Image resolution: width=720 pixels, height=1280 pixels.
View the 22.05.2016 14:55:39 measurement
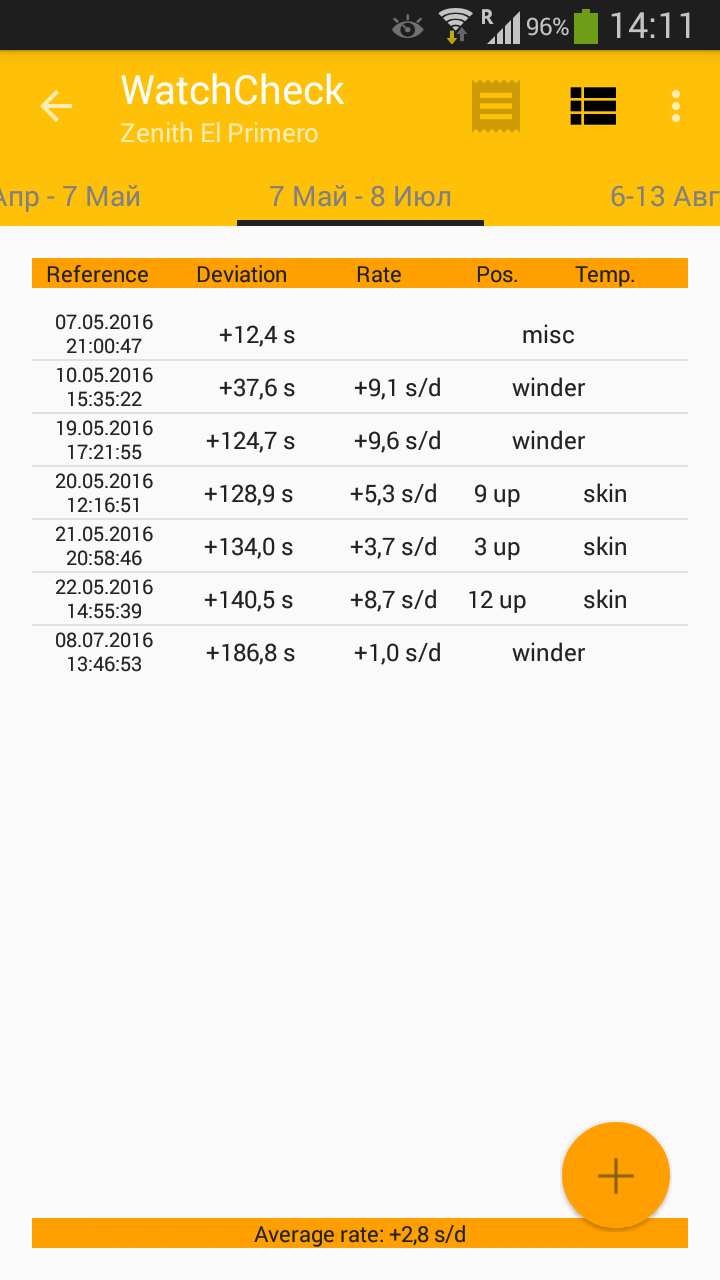359,599
